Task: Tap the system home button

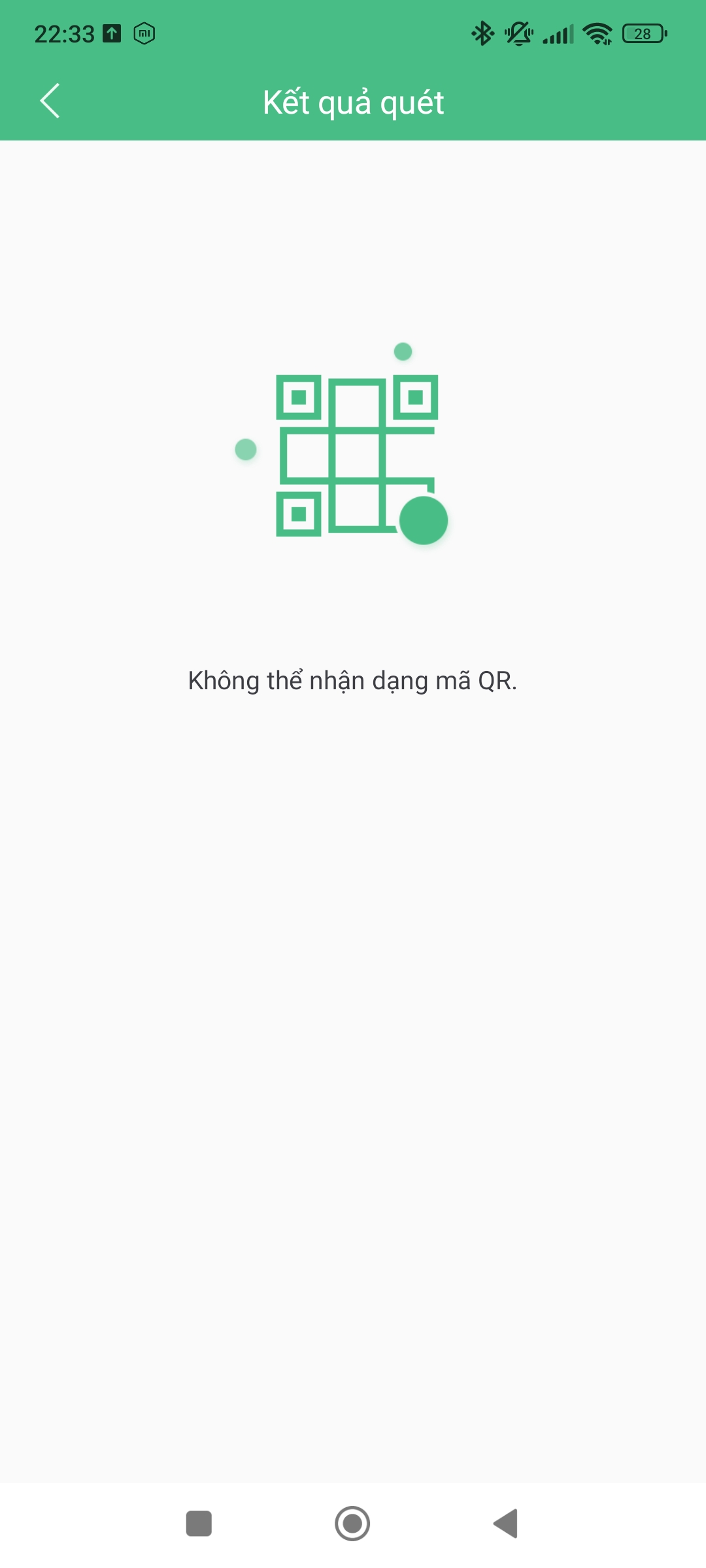Action: pos(352,1524)
